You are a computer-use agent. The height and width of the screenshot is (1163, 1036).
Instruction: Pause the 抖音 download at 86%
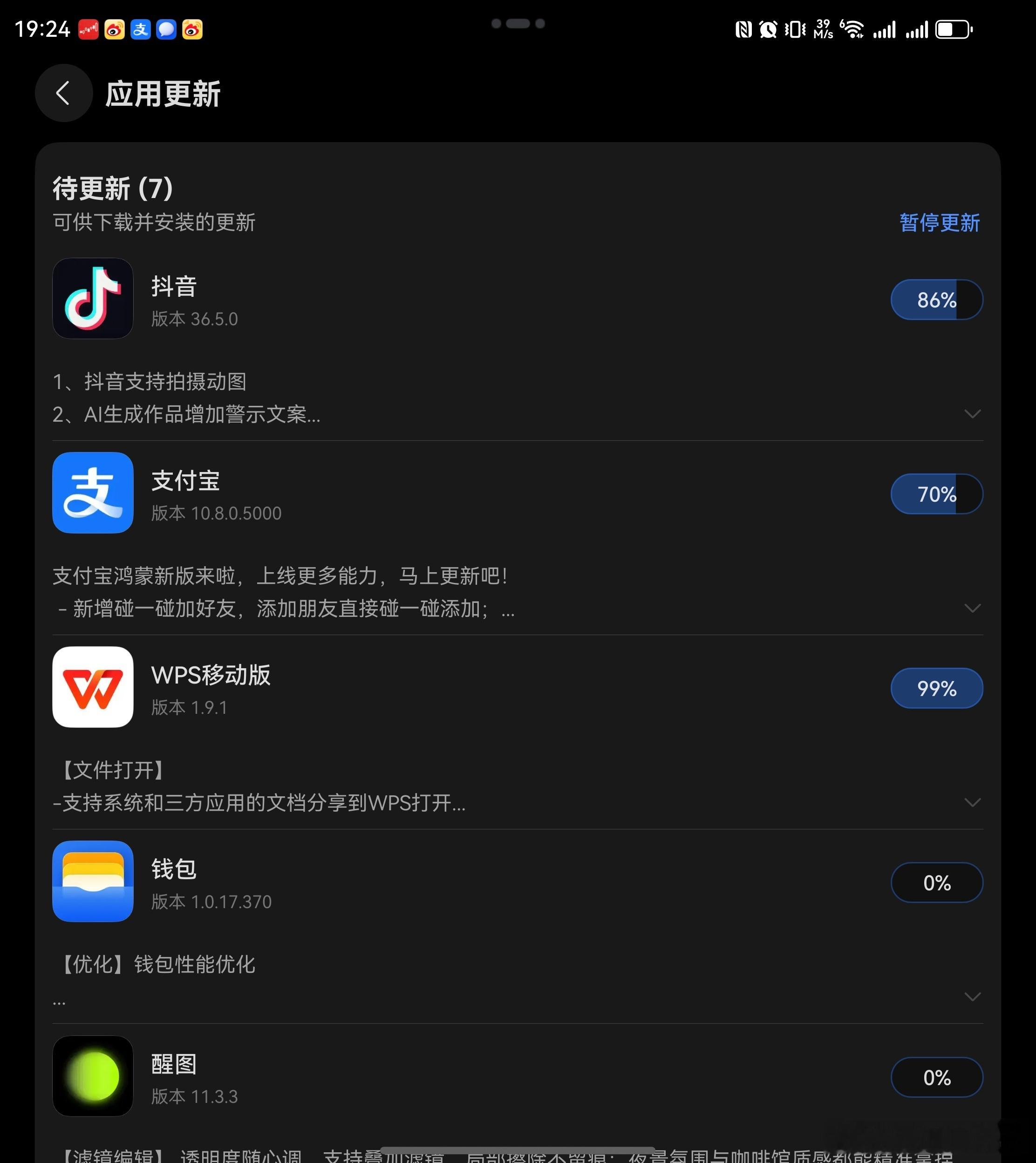pyautogui.click(x=936, y=299)
